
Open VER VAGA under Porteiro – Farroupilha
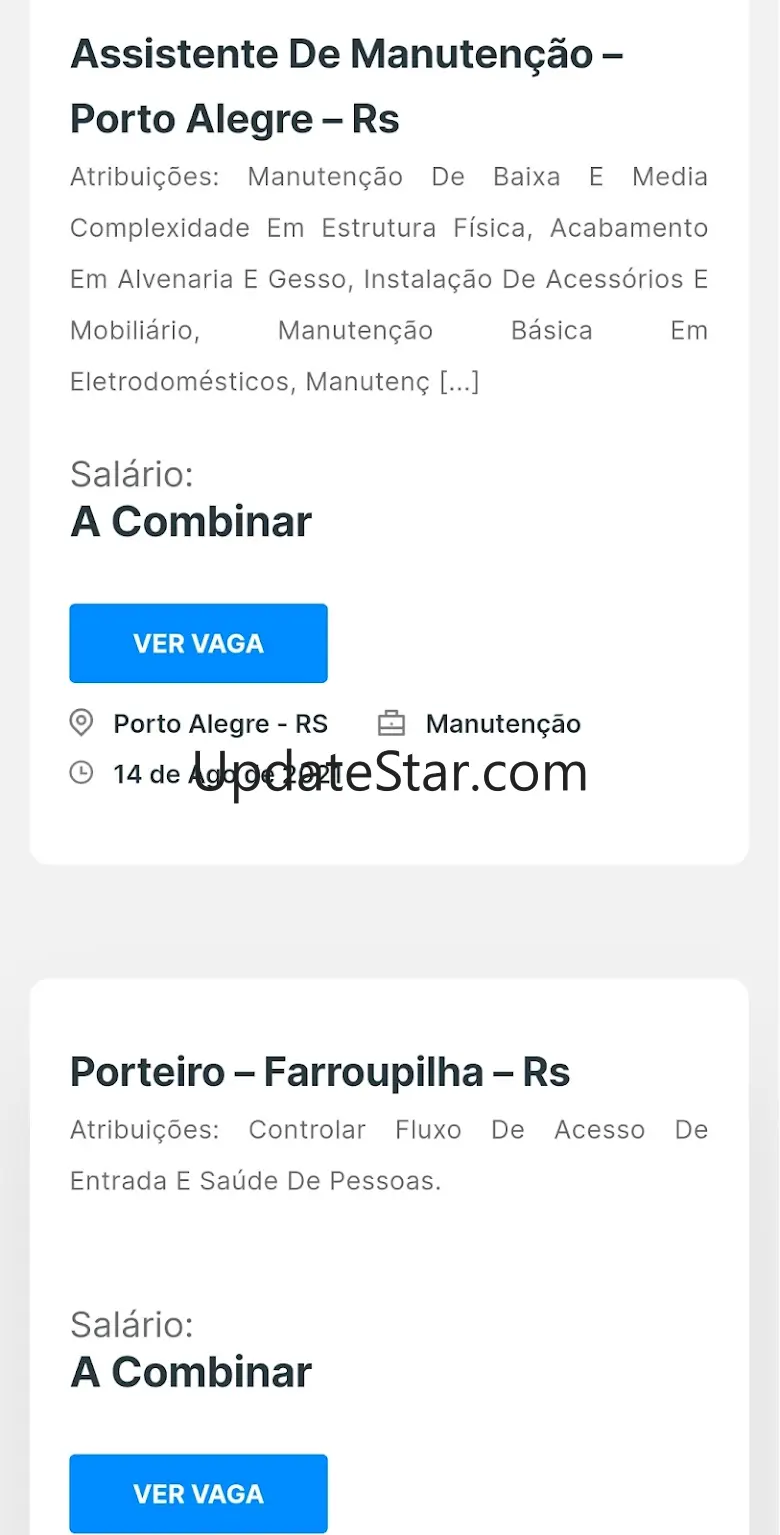click(198, 1493)
